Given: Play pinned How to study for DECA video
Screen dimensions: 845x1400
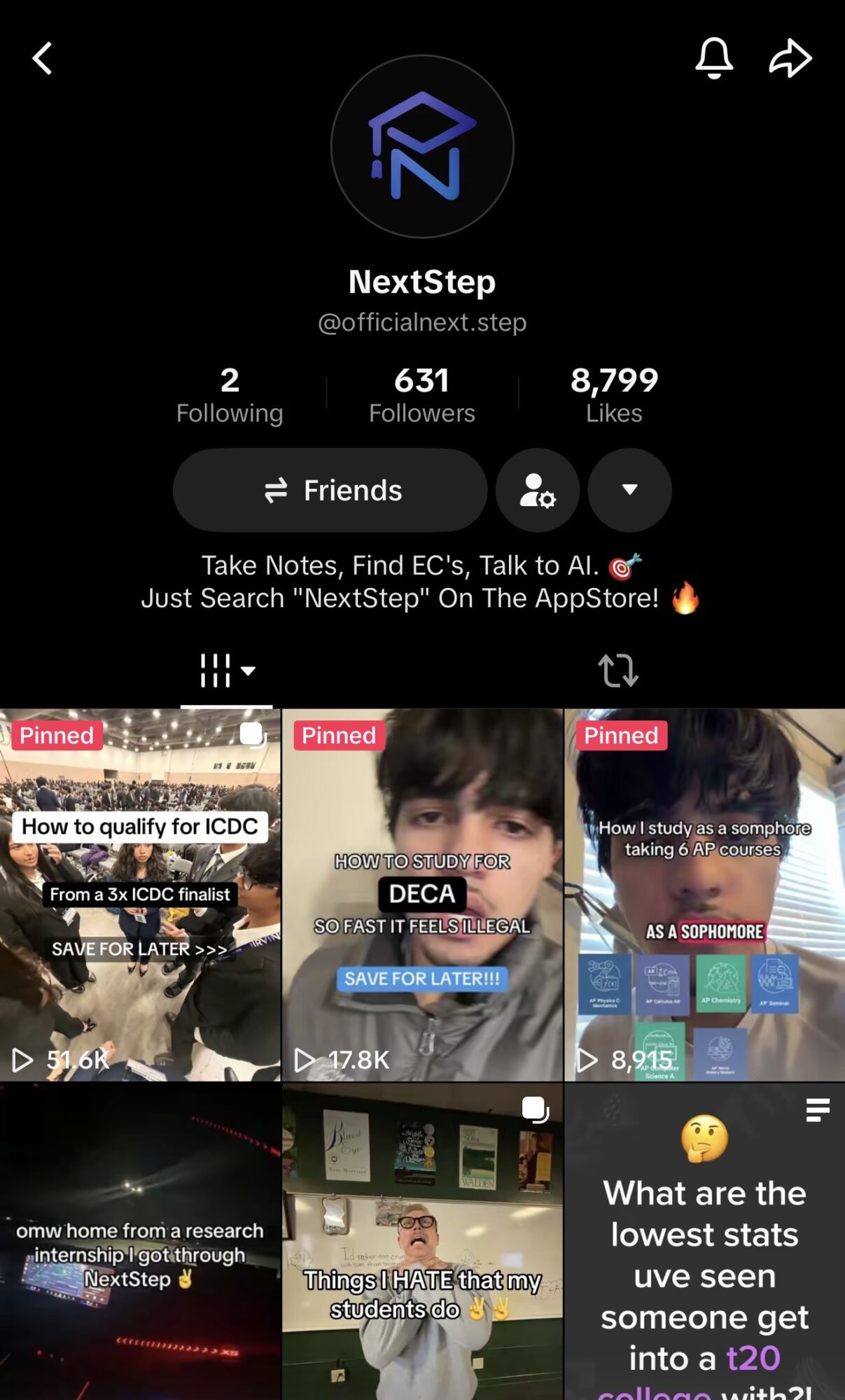Looking at the screenshot, I should [x=422, y=896].
